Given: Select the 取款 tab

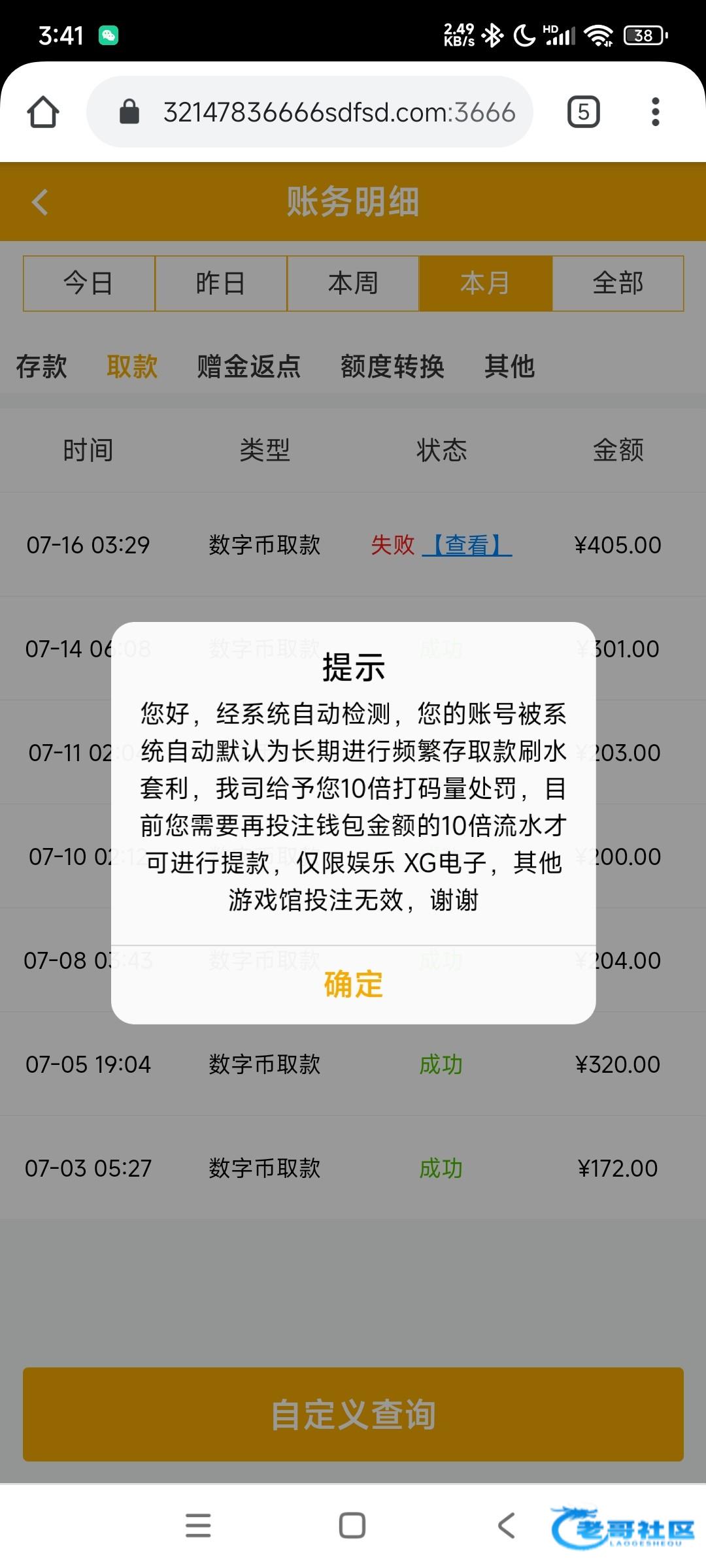Looking at the screenshot, I should click(132, 367).
